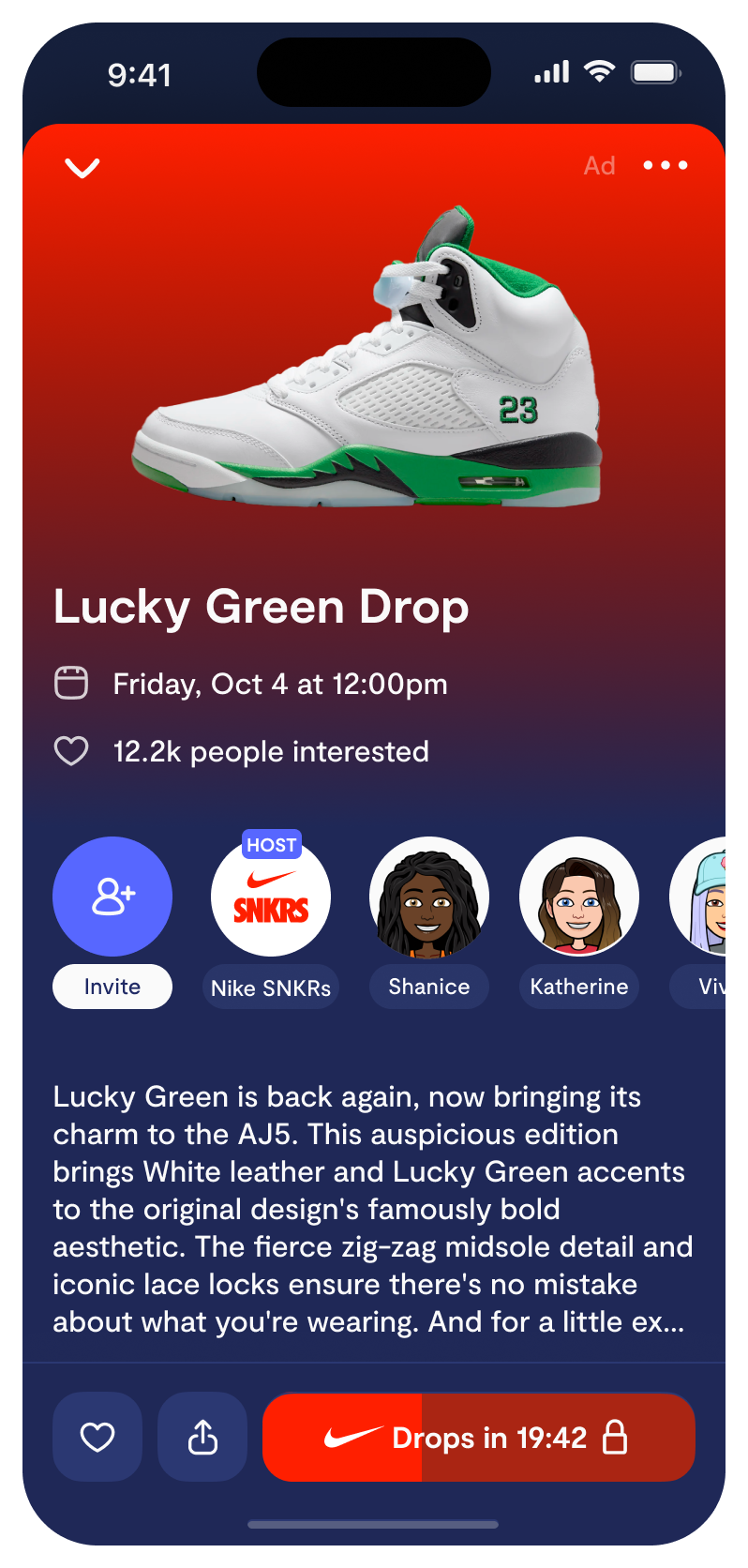748x1568 pixels.
Task: Share the Lucky Green Drop
Action: (202, 1437)
